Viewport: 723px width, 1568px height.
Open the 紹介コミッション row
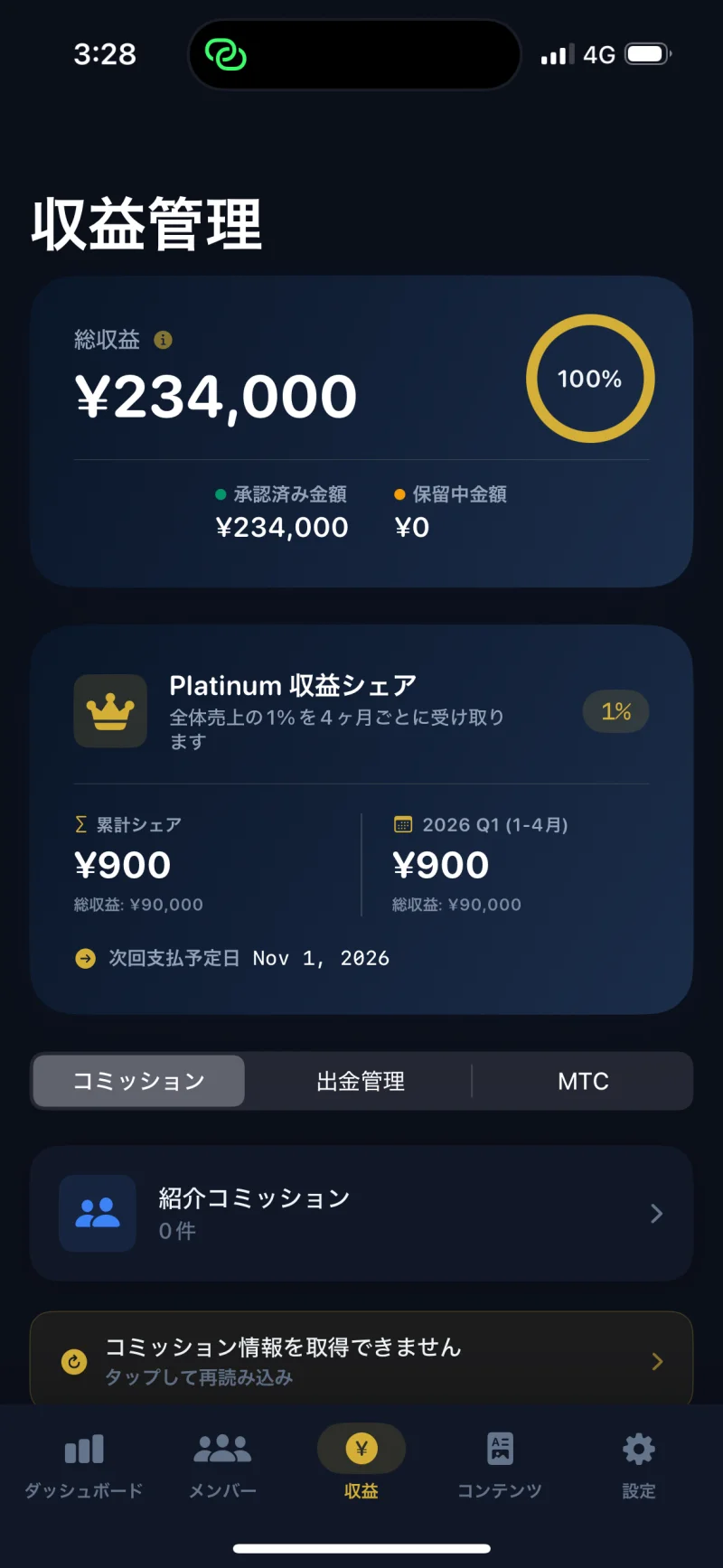click(361, 1213)
